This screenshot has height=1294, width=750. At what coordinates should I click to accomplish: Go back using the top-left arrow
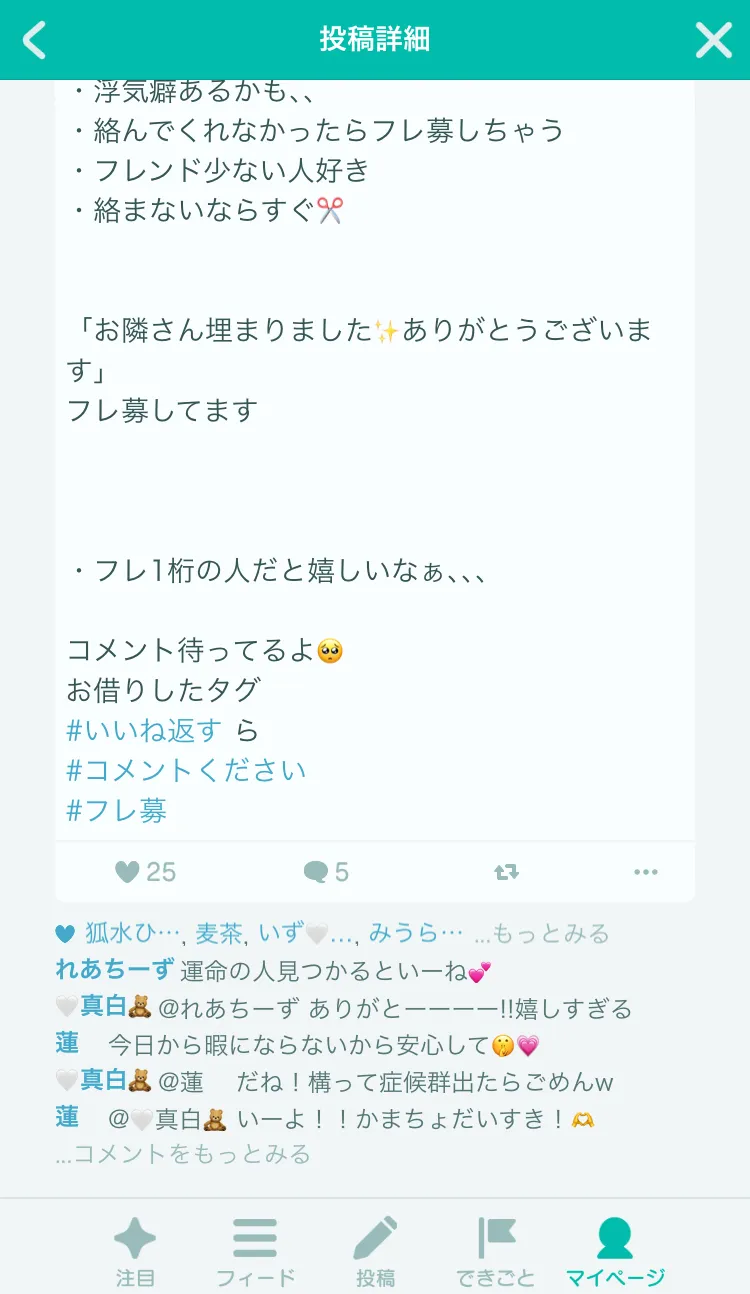tap(35, 40)
